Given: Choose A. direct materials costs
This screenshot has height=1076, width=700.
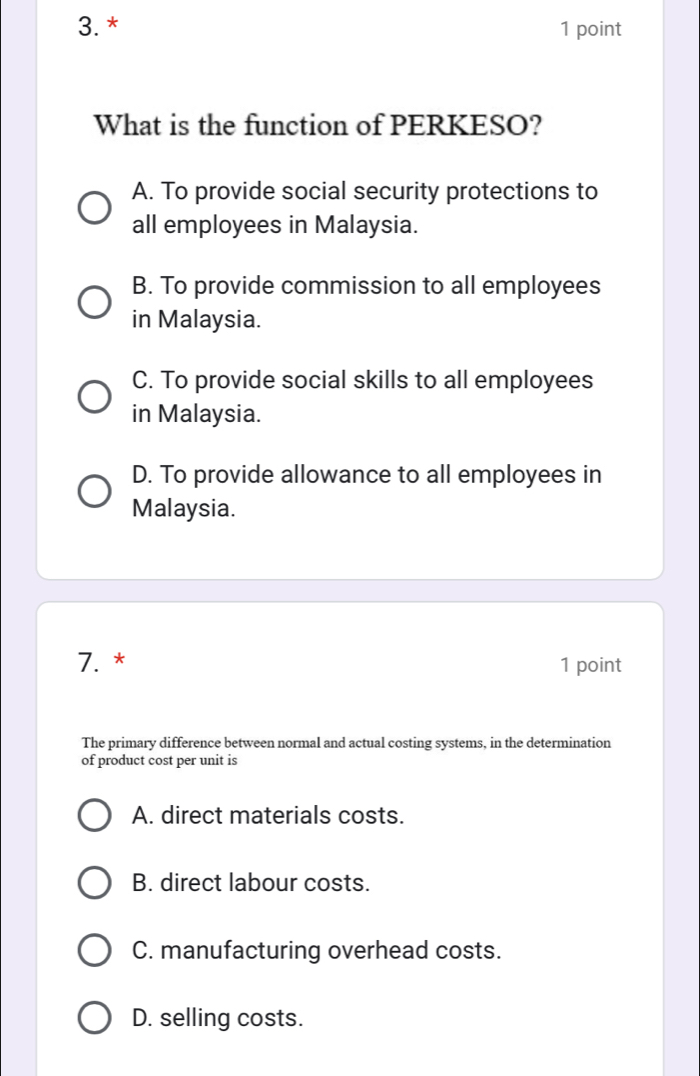Looking at the screenshot, I should point(95,815).
